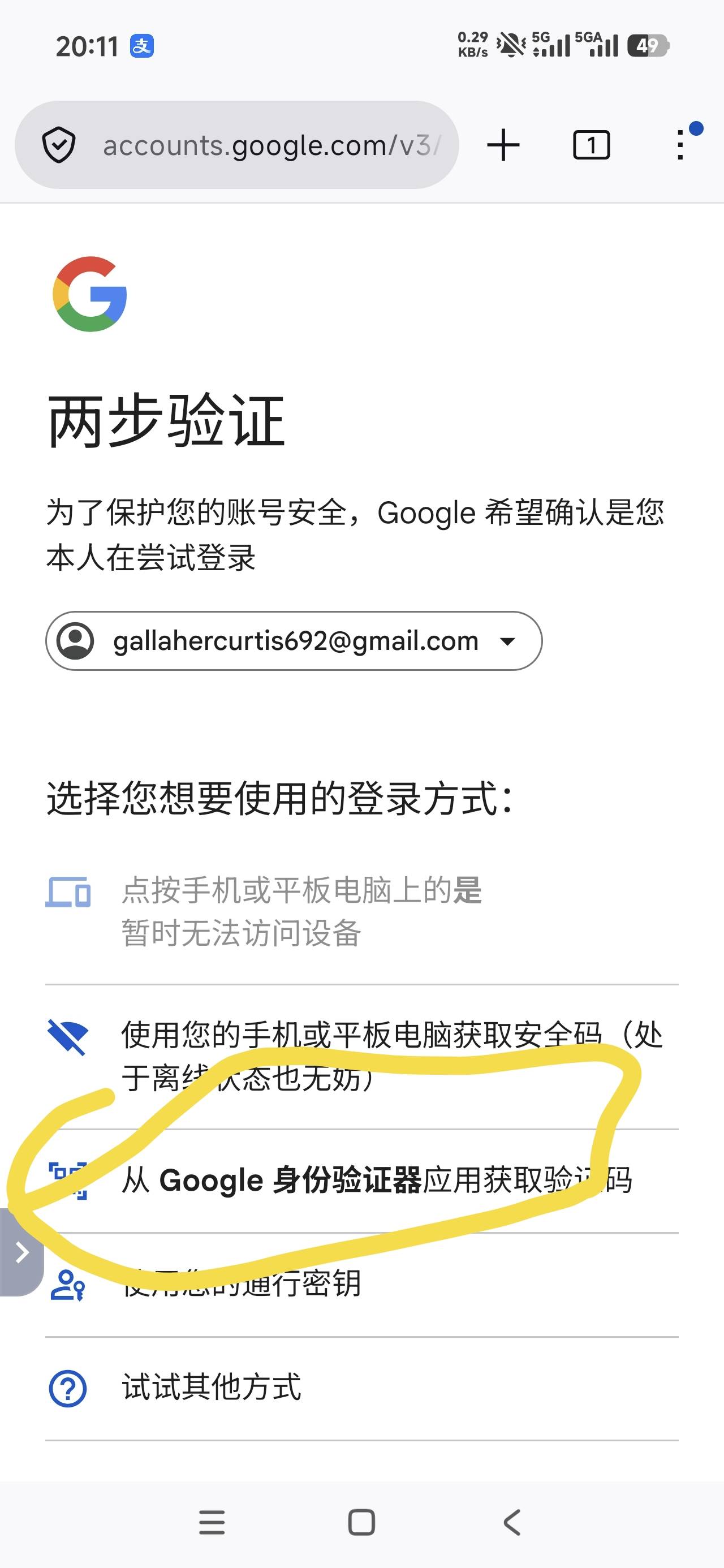The image size is (724, 1568).
Task: Open the browser overflow menu
Action: pos(681,145)
